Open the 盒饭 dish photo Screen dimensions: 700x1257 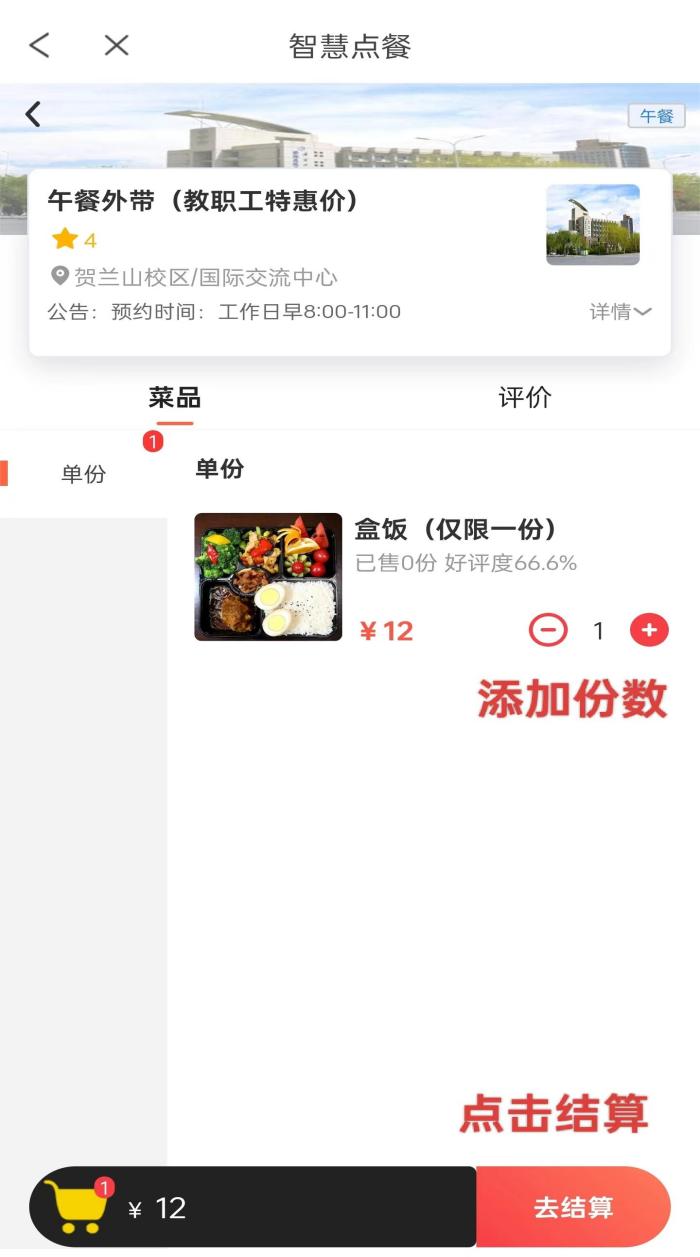[x=268, y=577]
